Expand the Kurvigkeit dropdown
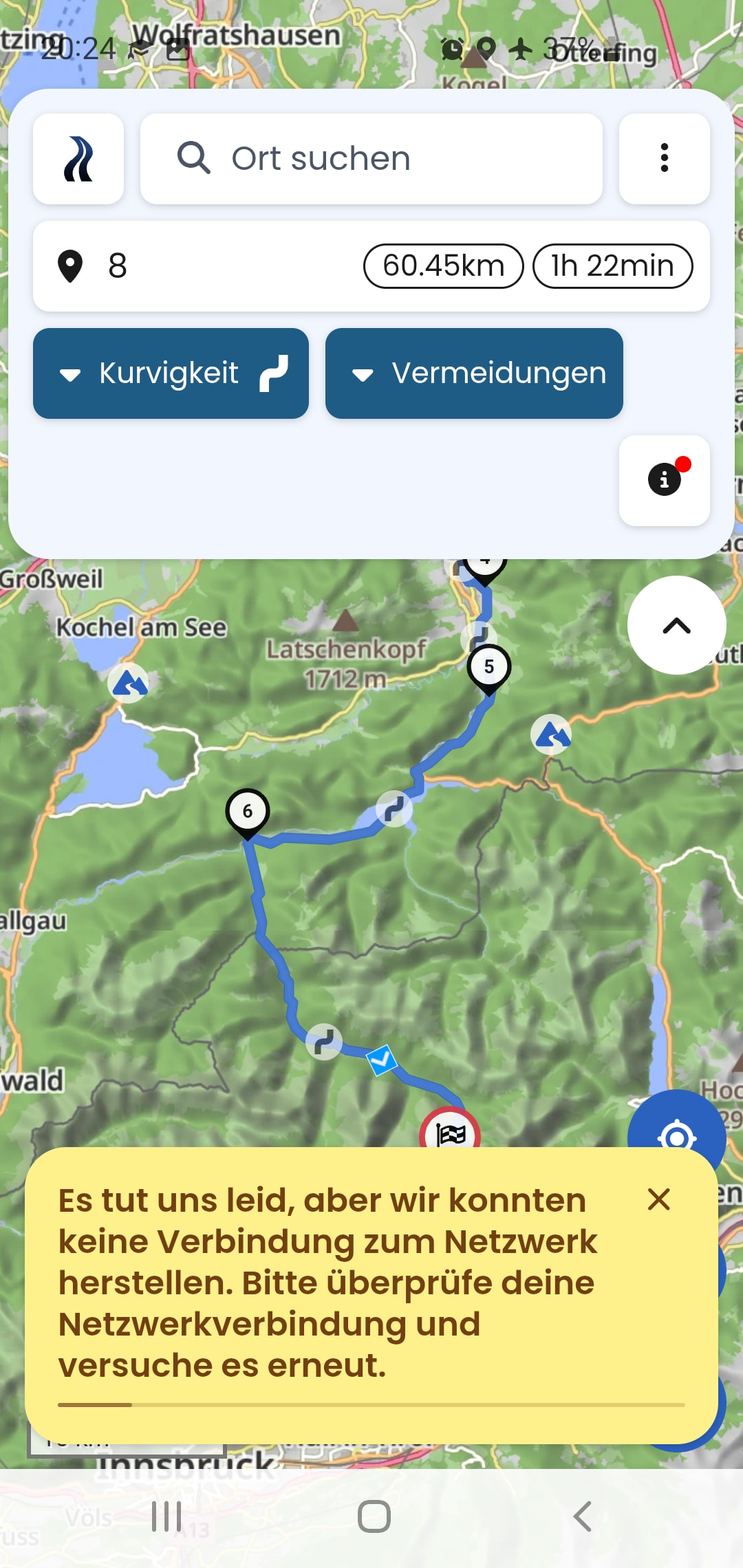The width and height of the screenshot is (743, 1568). pos(171,373)
